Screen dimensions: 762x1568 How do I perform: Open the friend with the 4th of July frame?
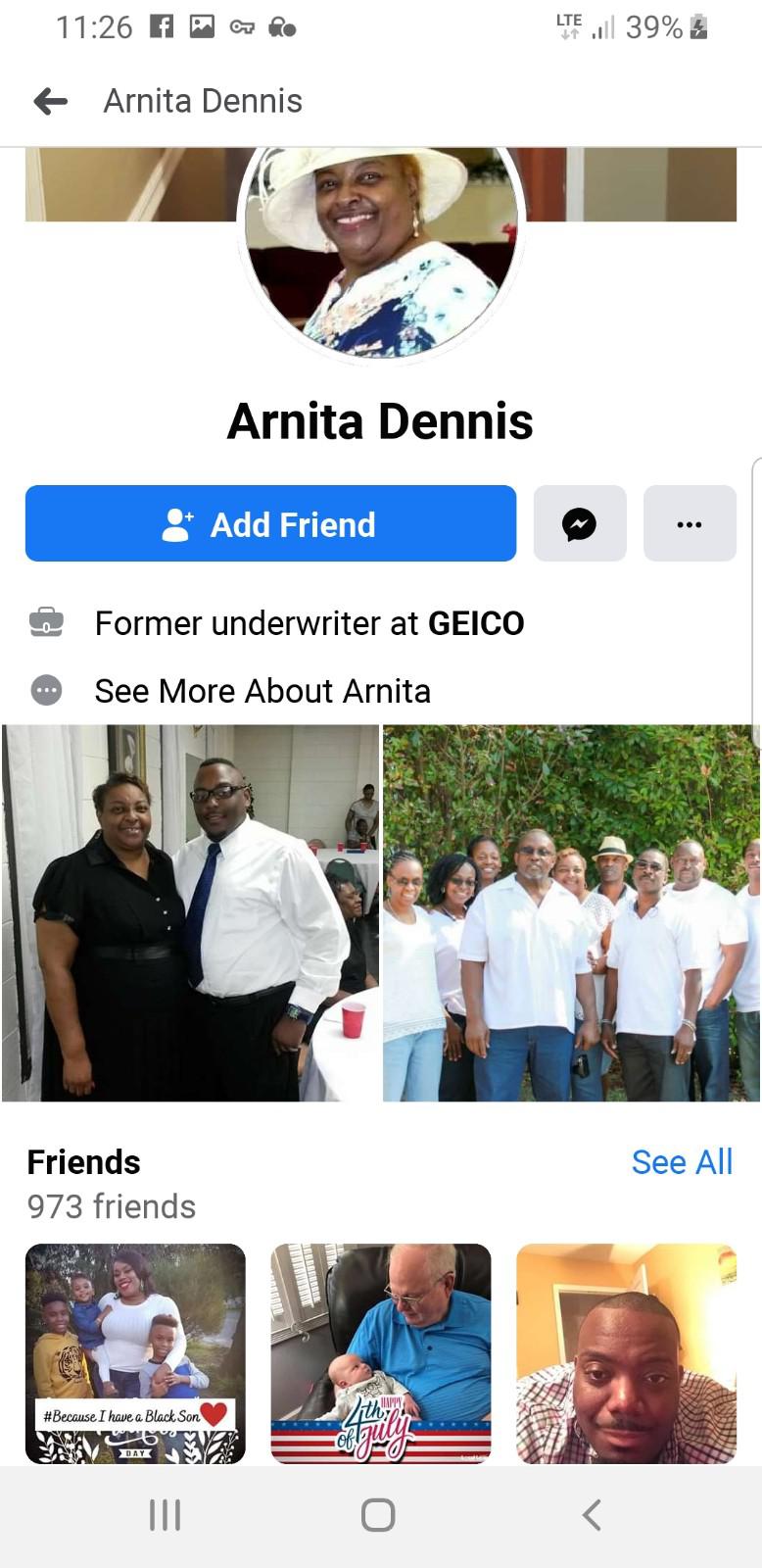coord(381,1352)
